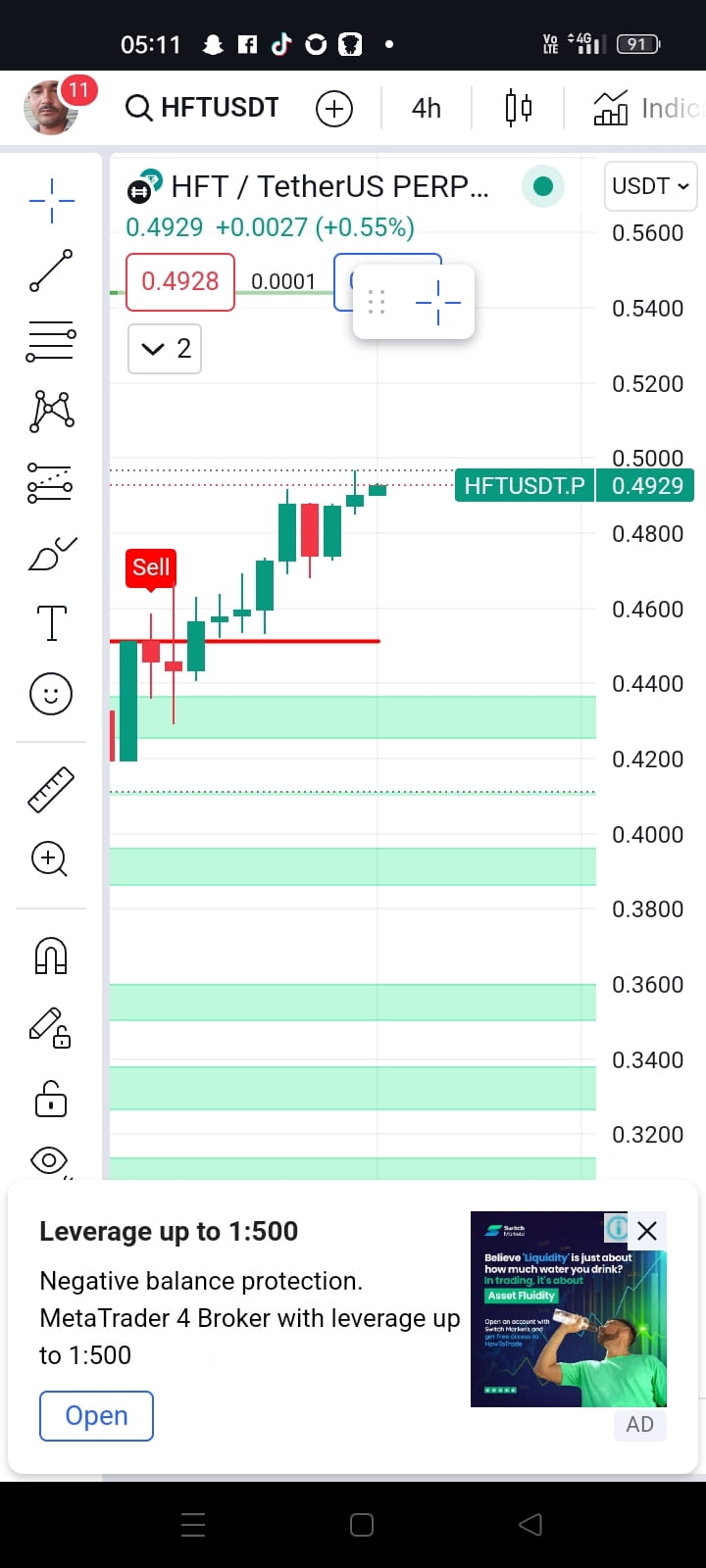This screenshot has height=1568, width=706.
Task: Open the chart candle style picker
Action: click(x=518, y=108)
